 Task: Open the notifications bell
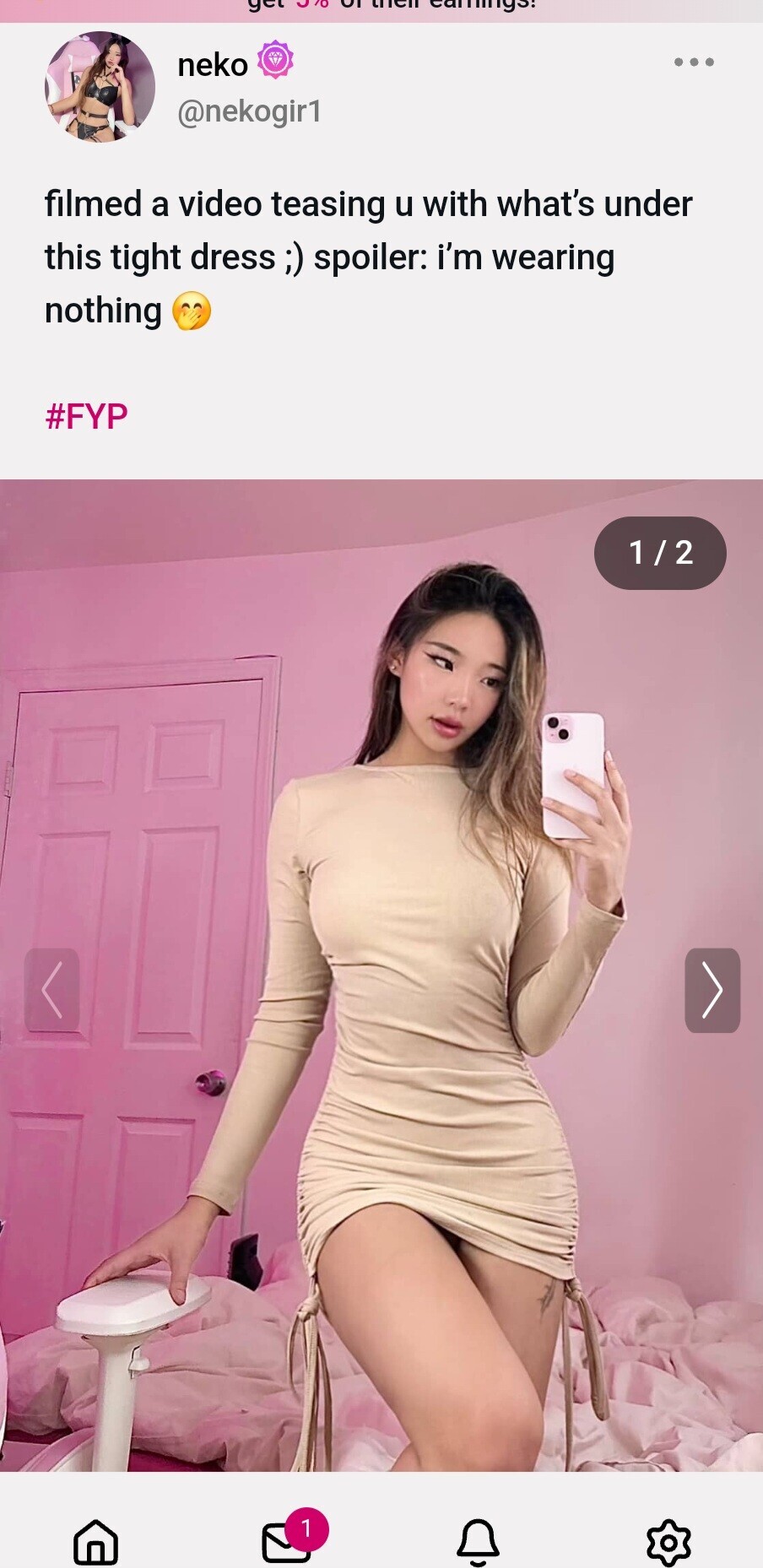click(478, 1543)
